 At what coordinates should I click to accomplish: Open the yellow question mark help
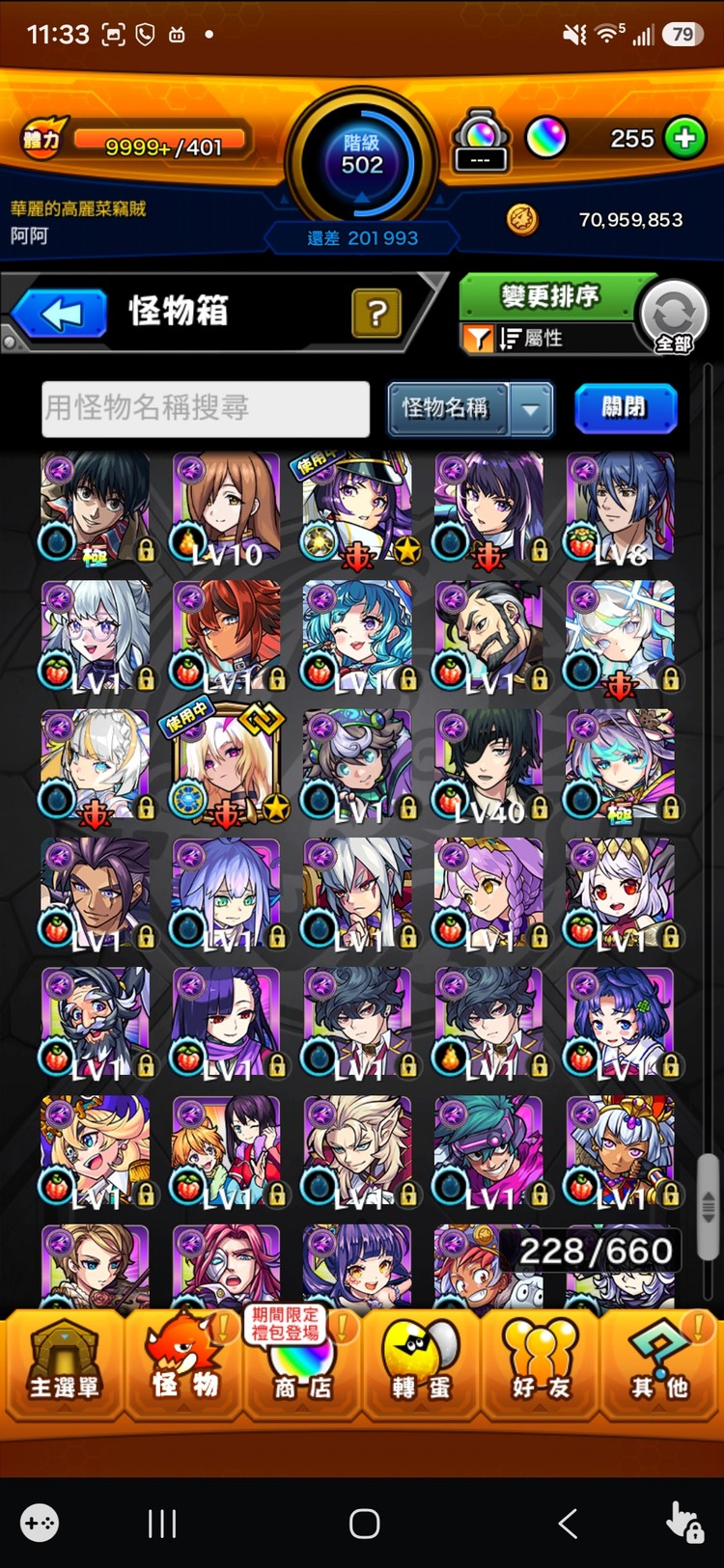[x=376, y=313]
